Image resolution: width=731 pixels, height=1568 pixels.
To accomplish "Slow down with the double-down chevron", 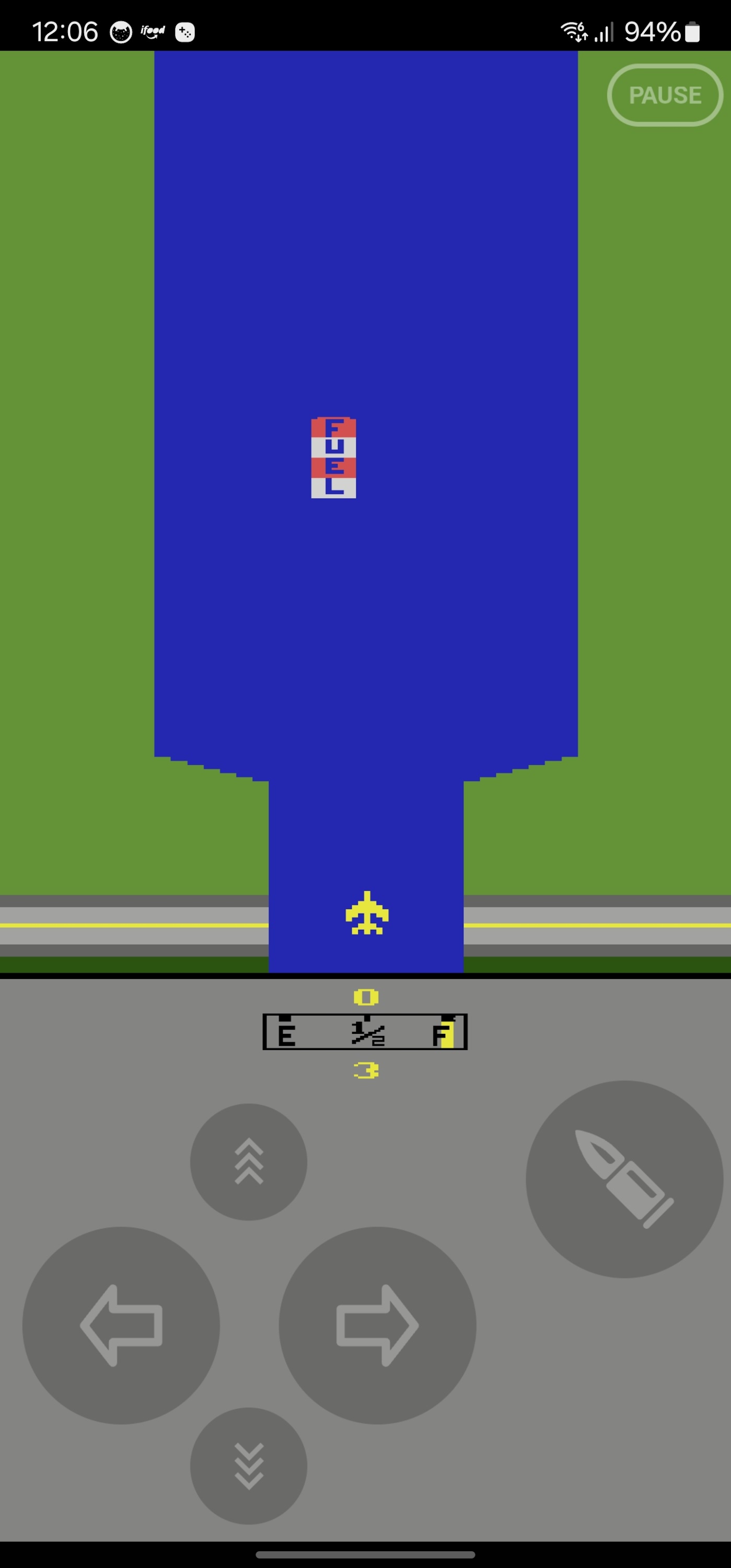I will pyautogui.click(x=248, y=1465).
